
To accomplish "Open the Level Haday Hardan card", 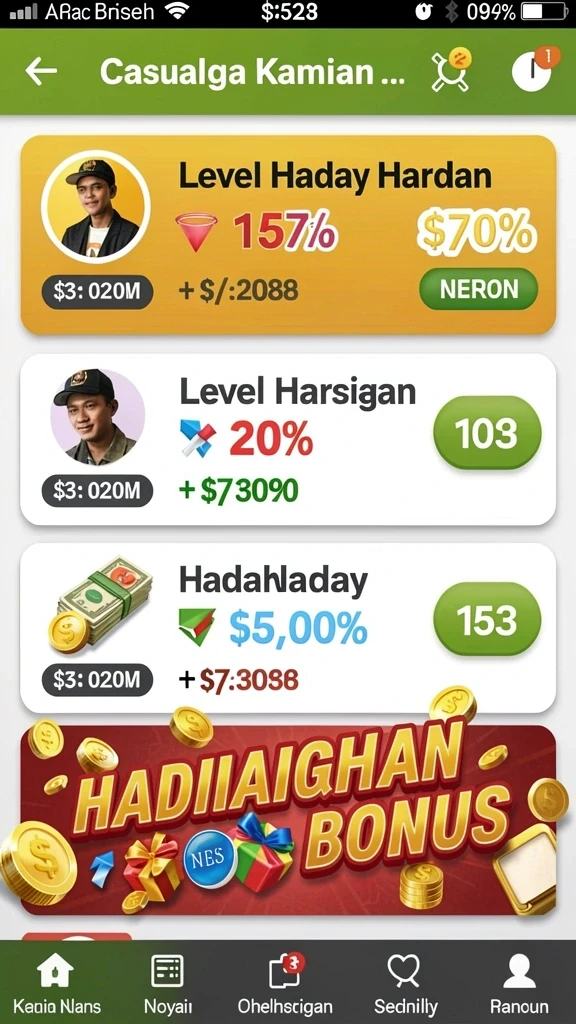I will pos(288,235).
